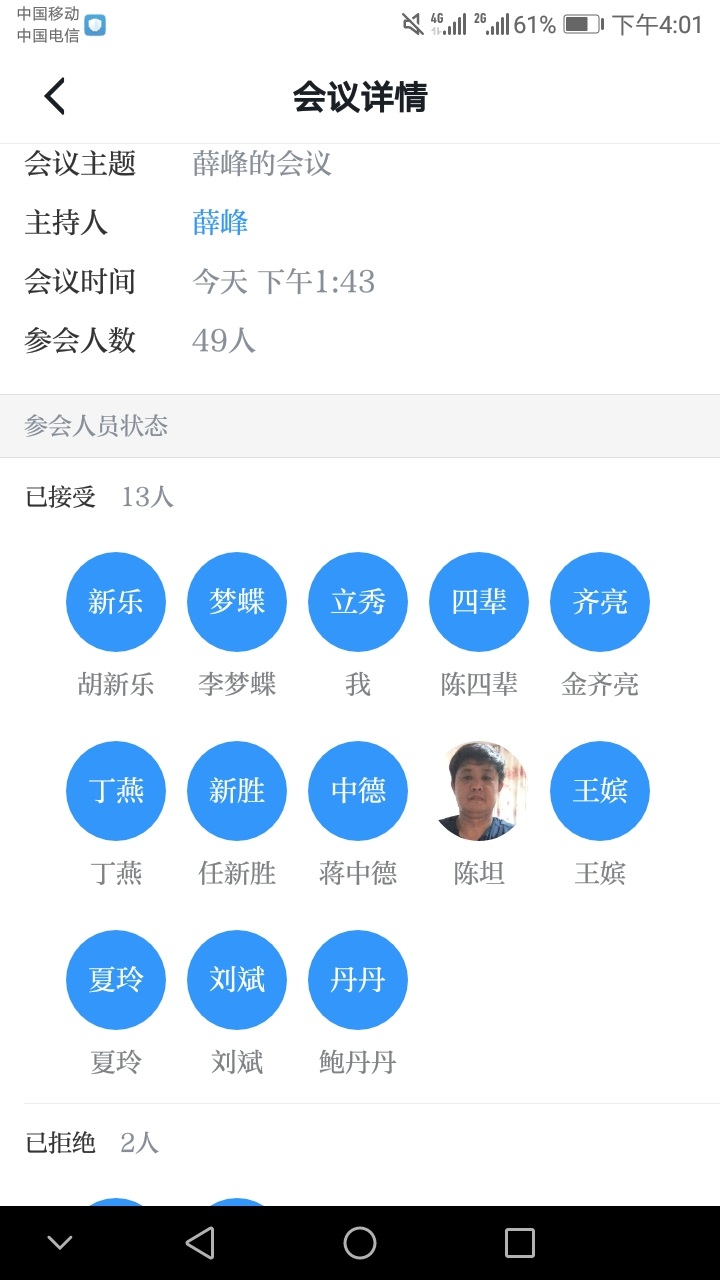Screen dimensions: 720x1280
Task: Tap the 立秀 avatar labeled 我
Action: point(358,602)
